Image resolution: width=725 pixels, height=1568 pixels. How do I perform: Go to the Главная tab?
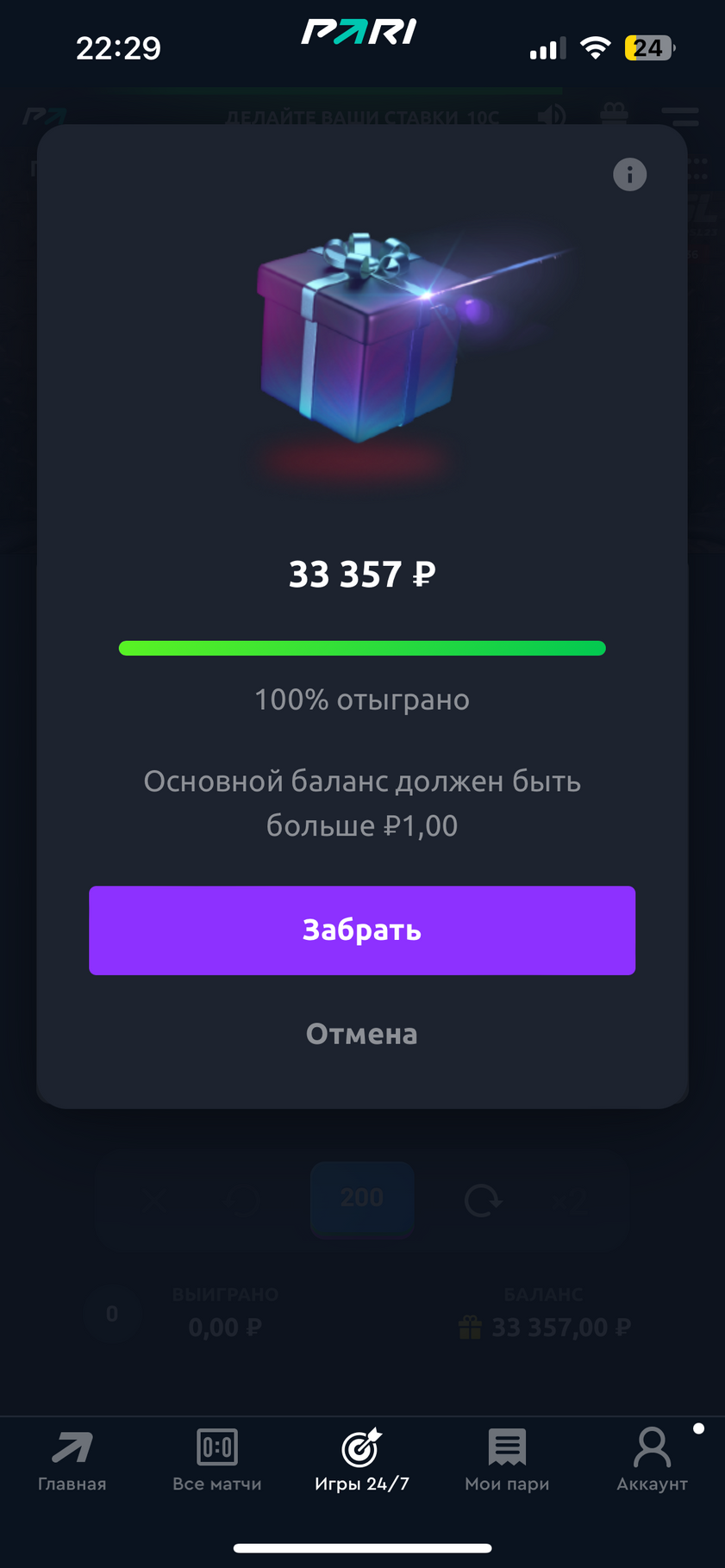click(72, 1460)
